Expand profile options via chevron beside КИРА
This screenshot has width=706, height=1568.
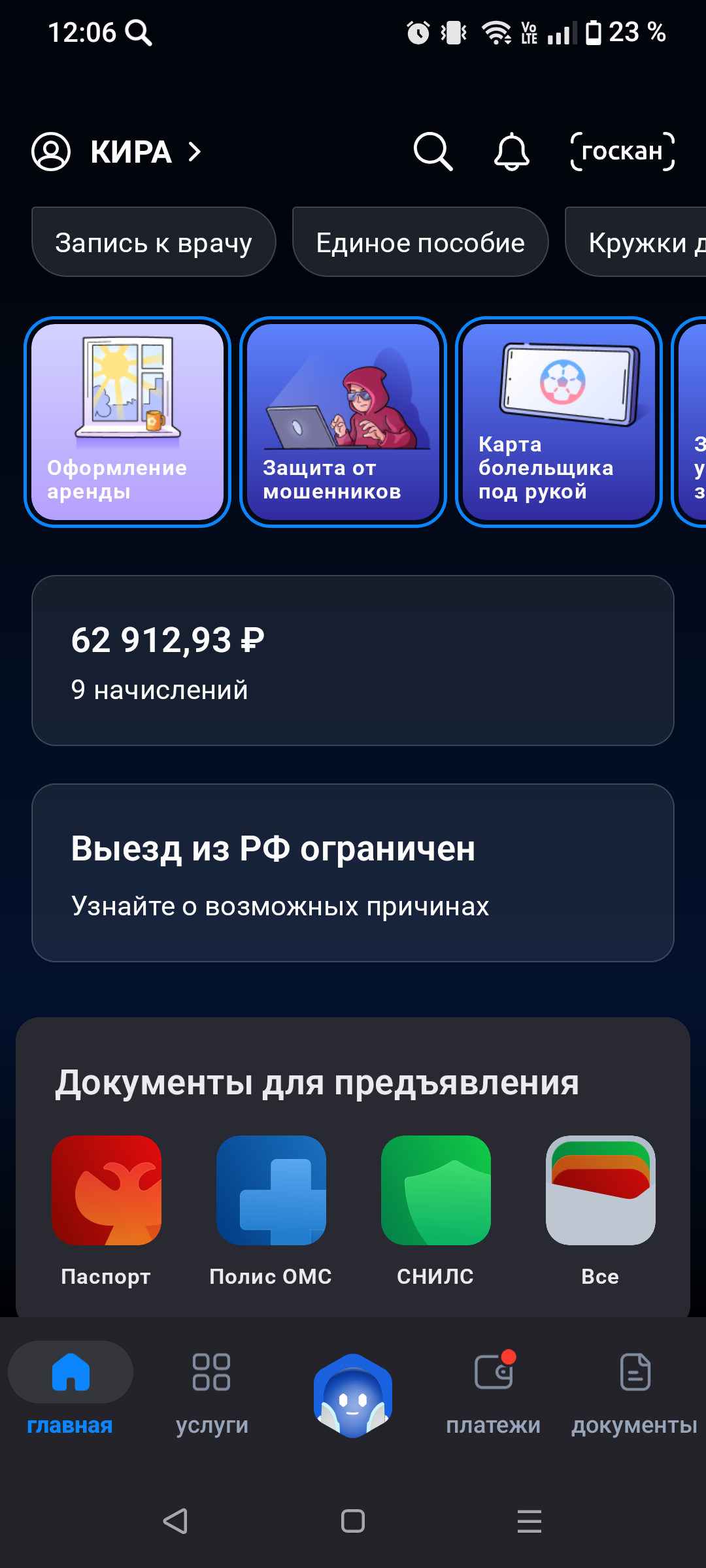[194, 152]
